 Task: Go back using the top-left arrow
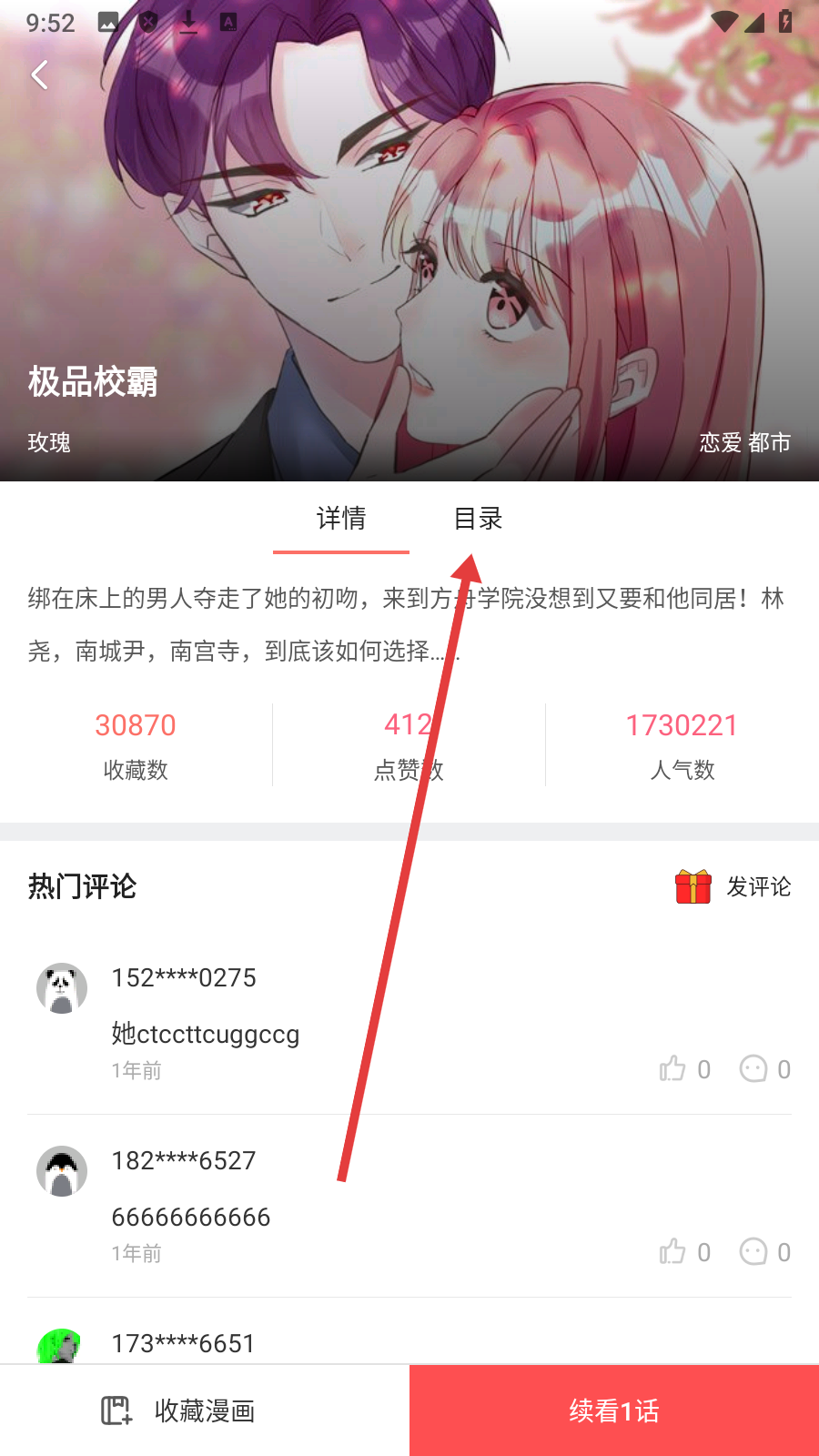tap(40, 75)
